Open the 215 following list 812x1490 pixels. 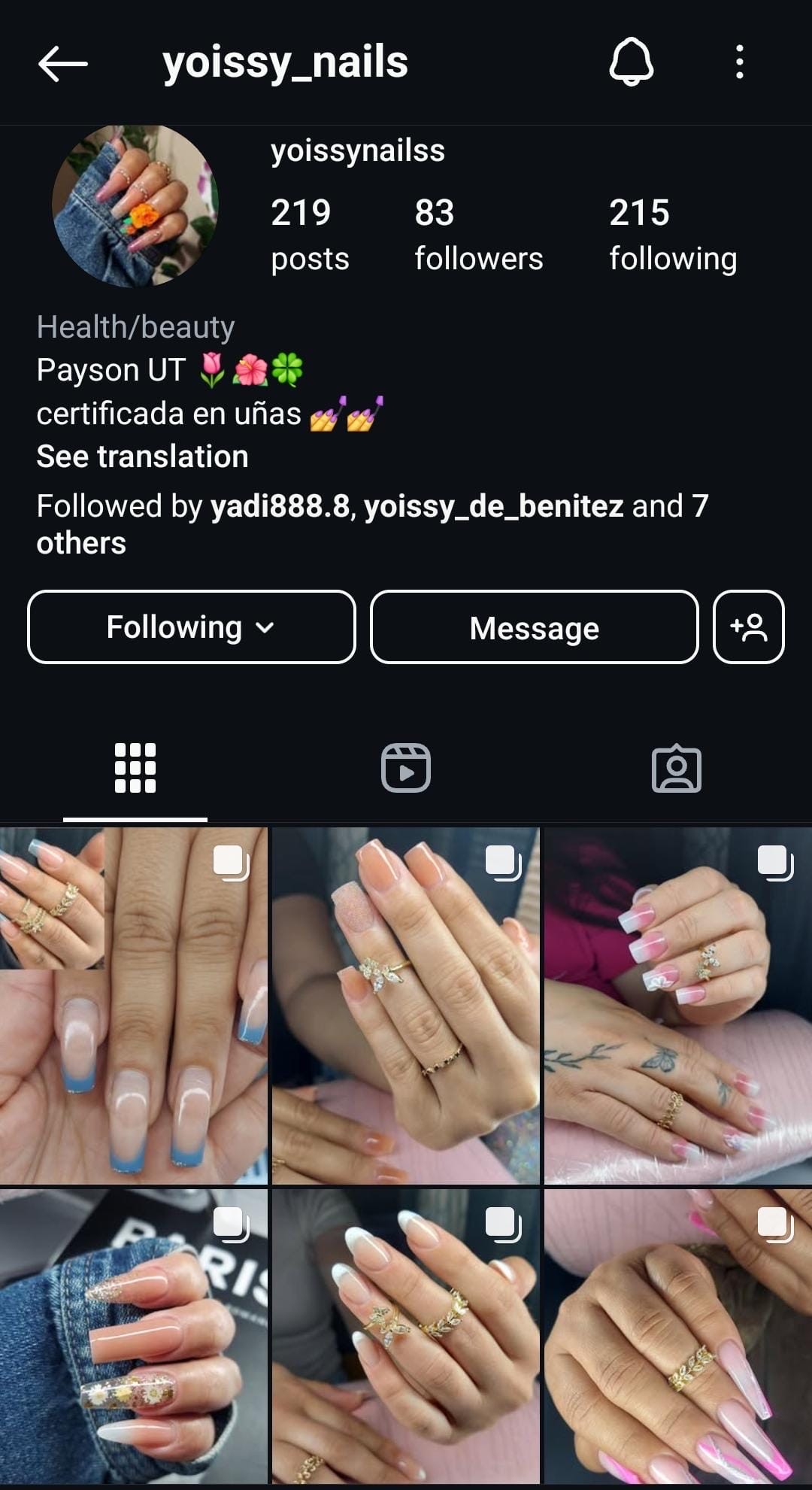tap(672, 234)
